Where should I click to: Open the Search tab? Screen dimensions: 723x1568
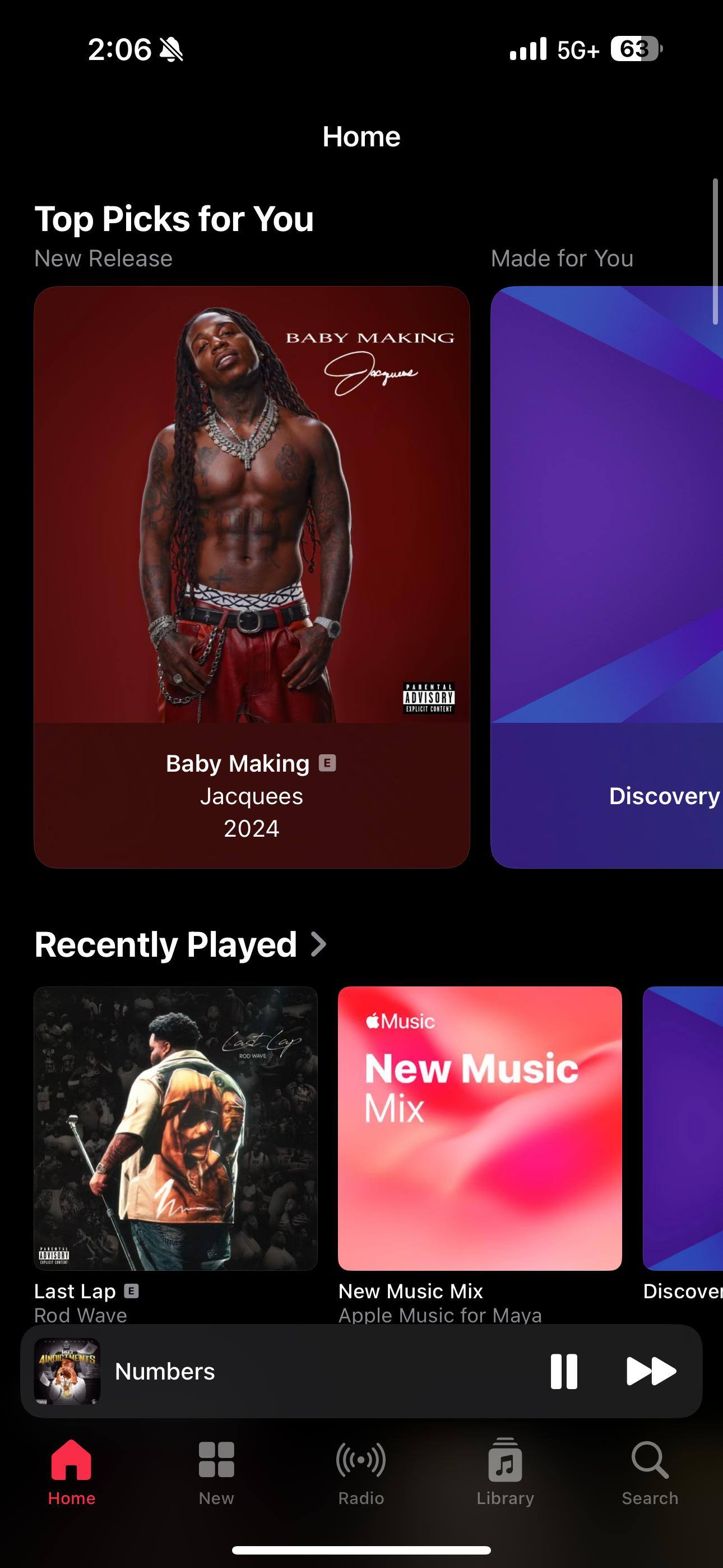coord(650,1472)
